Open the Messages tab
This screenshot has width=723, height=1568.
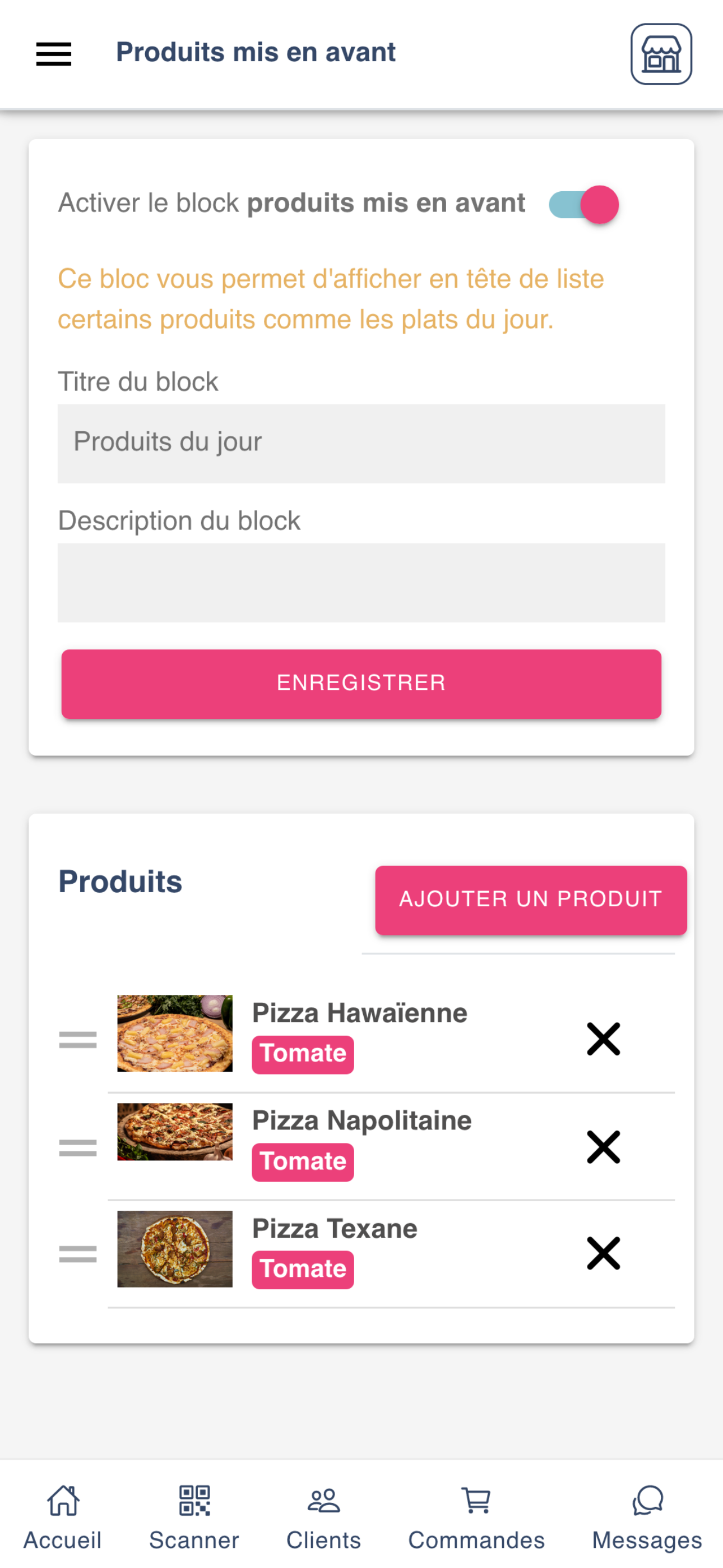click(x=647, y=1516)
